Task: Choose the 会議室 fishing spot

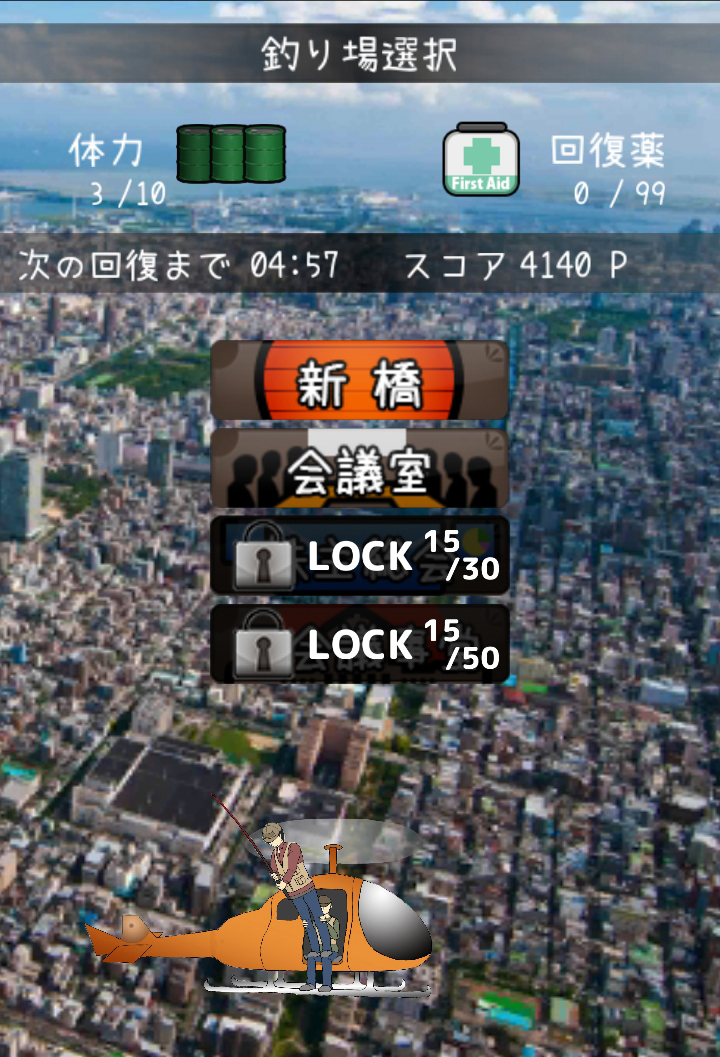Action: pyautogui.click(x=359, y=468)
